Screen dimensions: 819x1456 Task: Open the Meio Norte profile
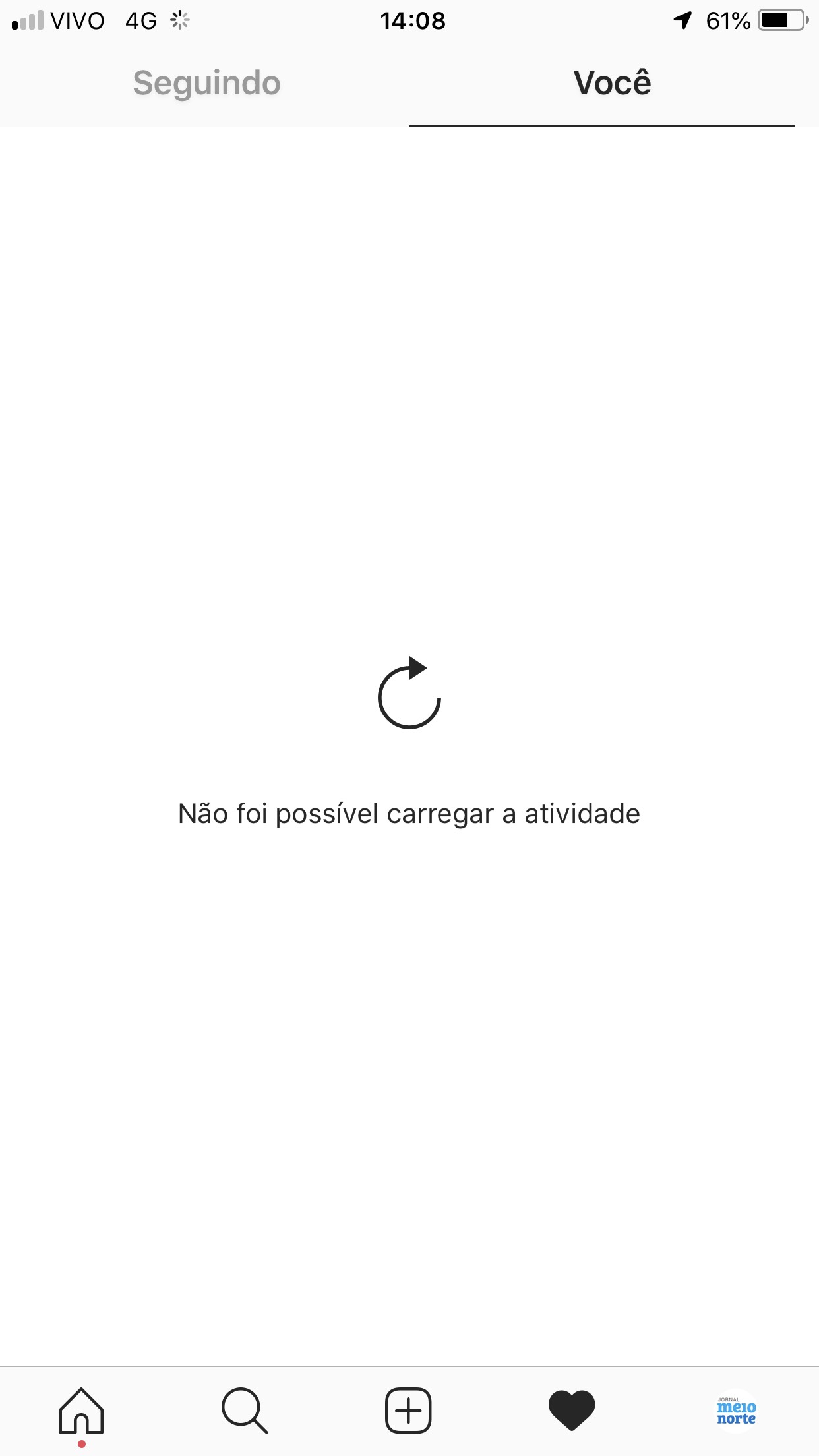click(736, 1410)
